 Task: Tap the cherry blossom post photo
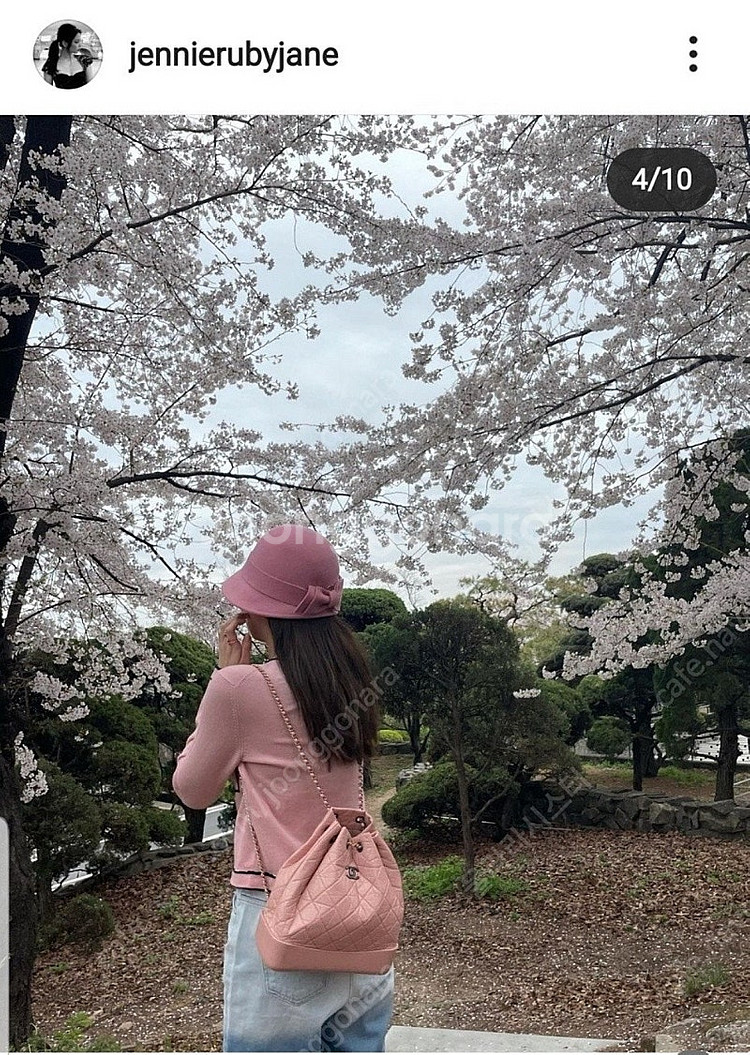[375, 584]
